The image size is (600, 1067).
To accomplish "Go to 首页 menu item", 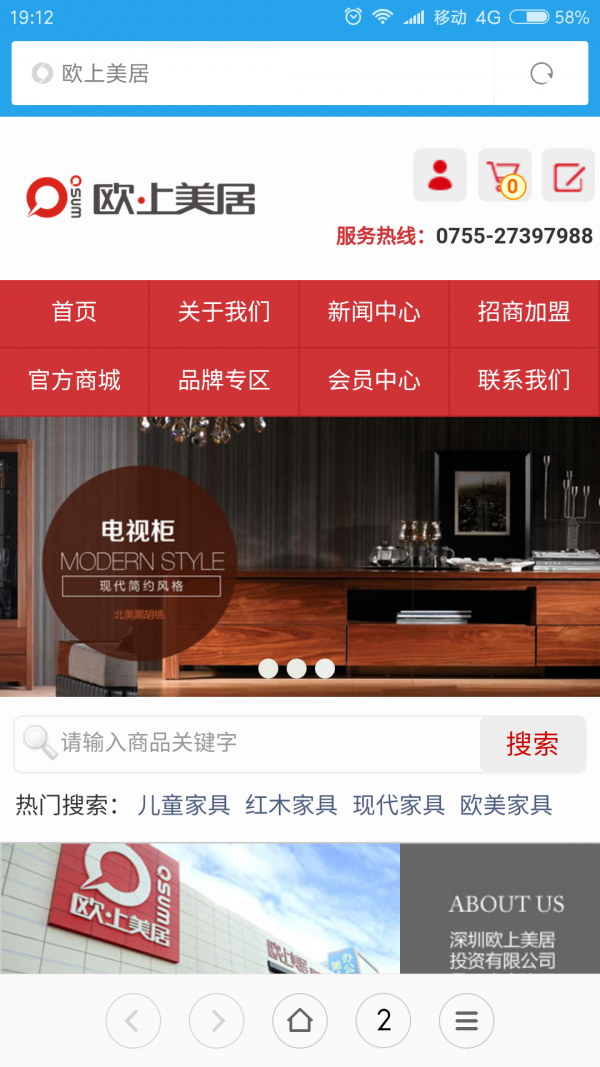I will tap(75, 313).
